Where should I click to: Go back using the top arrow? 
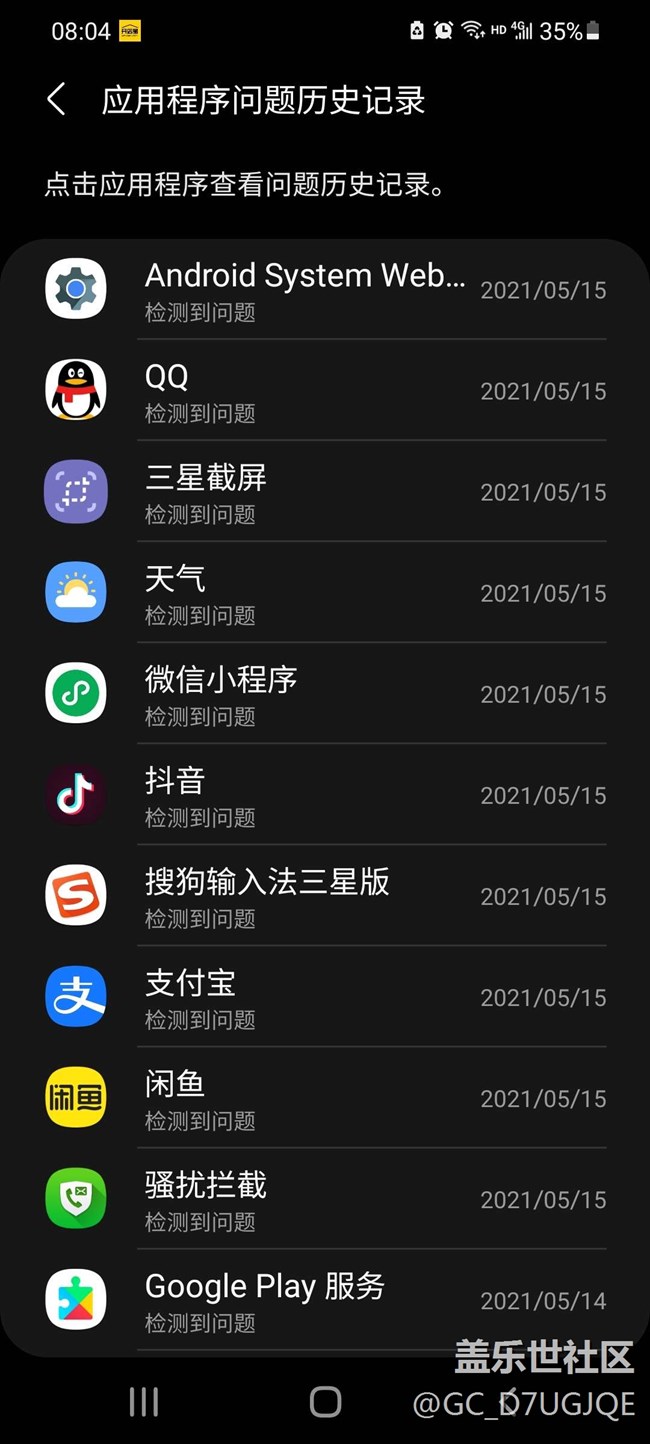(56, 100)
